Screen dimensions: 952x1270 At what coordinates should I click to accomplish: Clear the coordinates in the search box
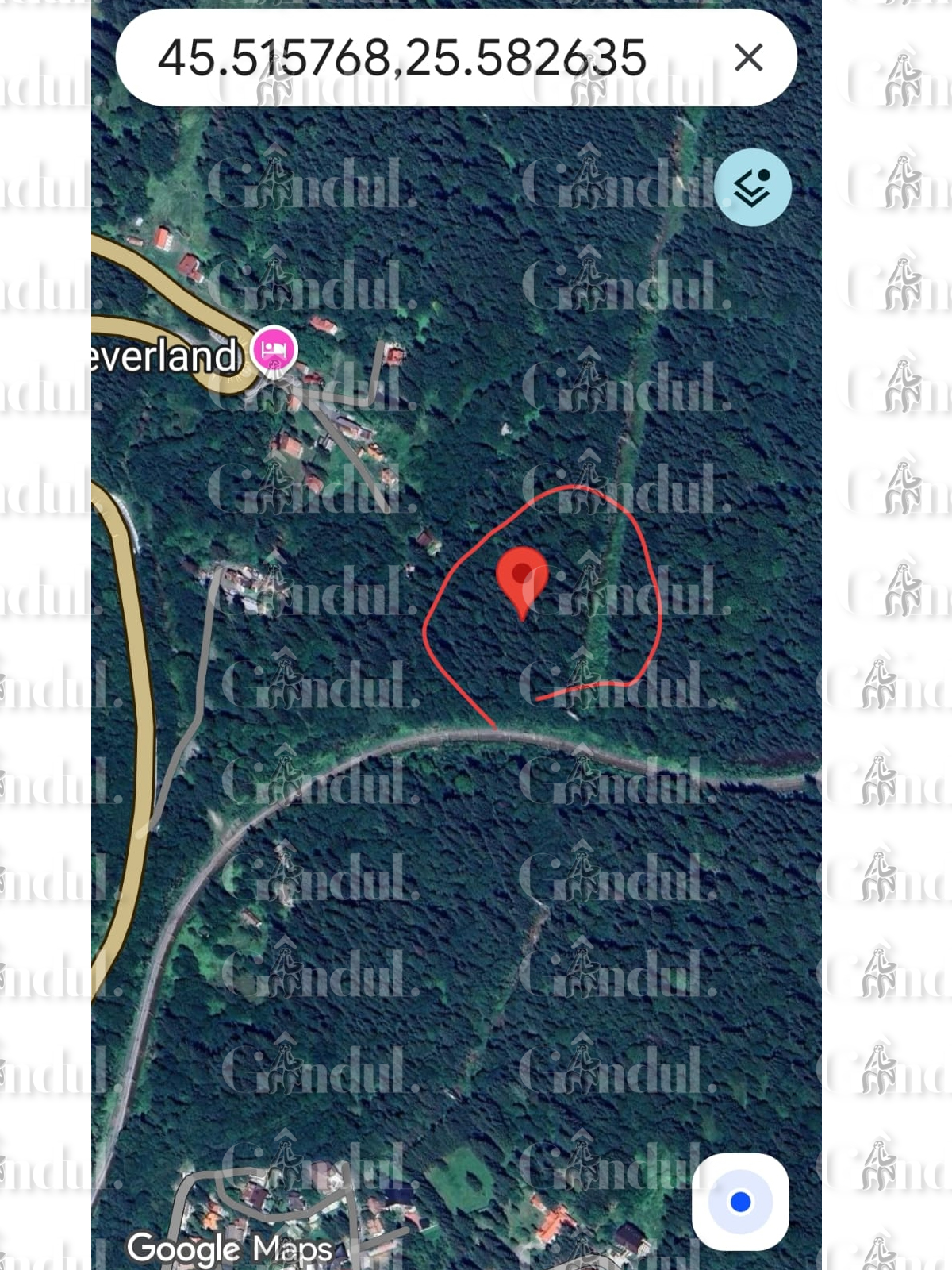tap(748, 58)
